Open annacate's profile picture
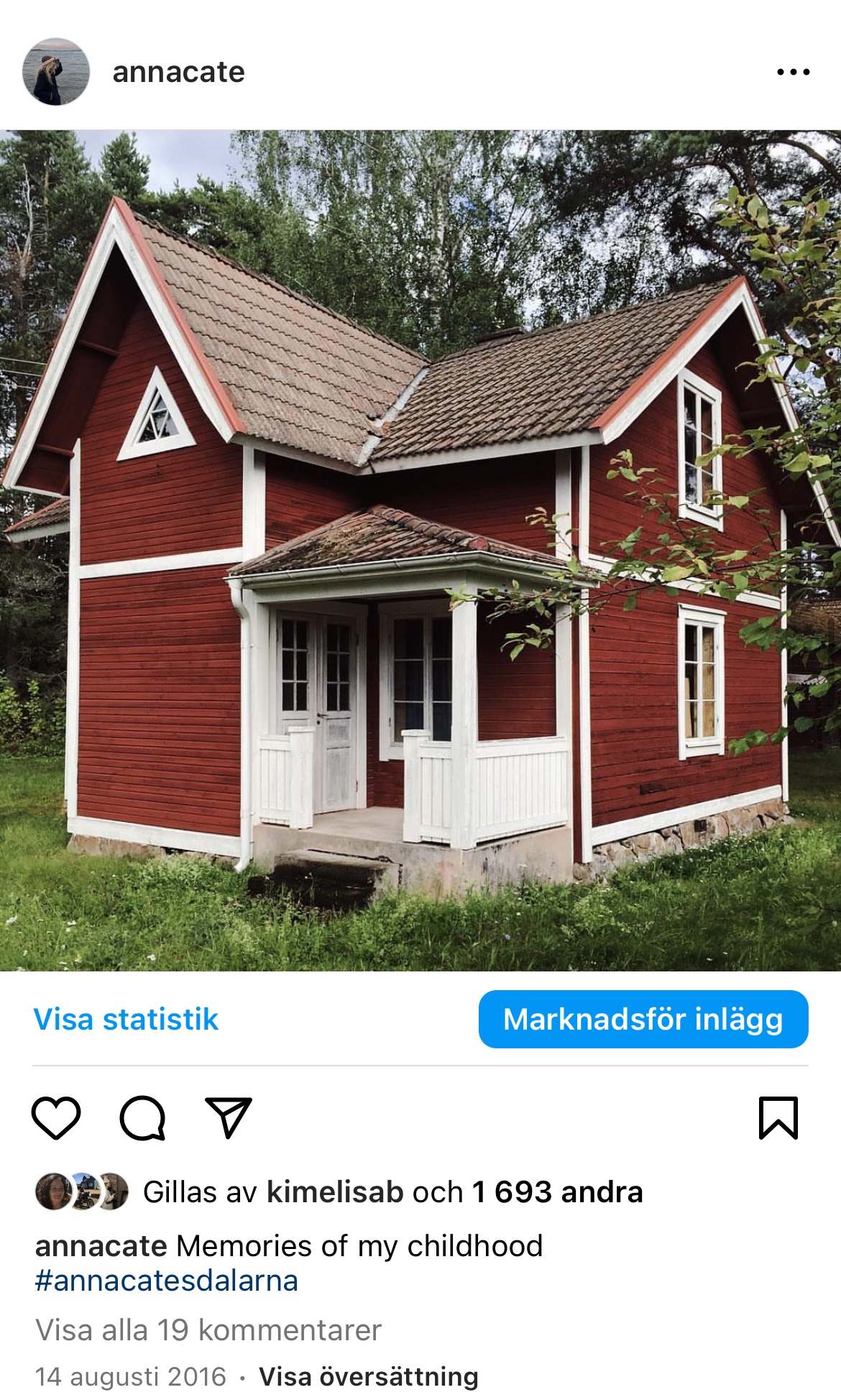Image resolution: width=841 pixels, height=1400 pixels. click(54, 71)
